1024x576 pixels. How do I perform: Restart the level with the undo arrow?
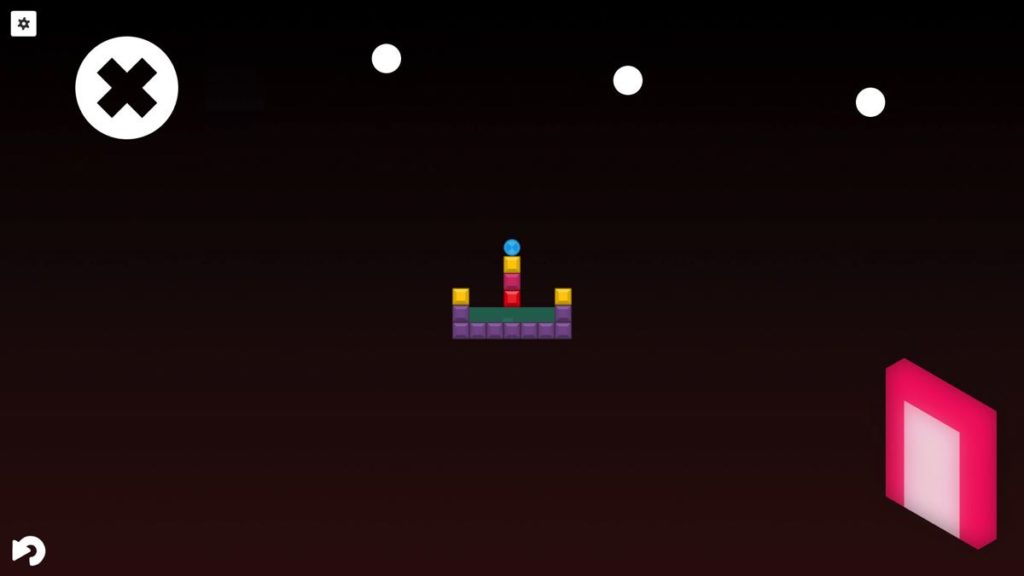[x=29, y=551]
